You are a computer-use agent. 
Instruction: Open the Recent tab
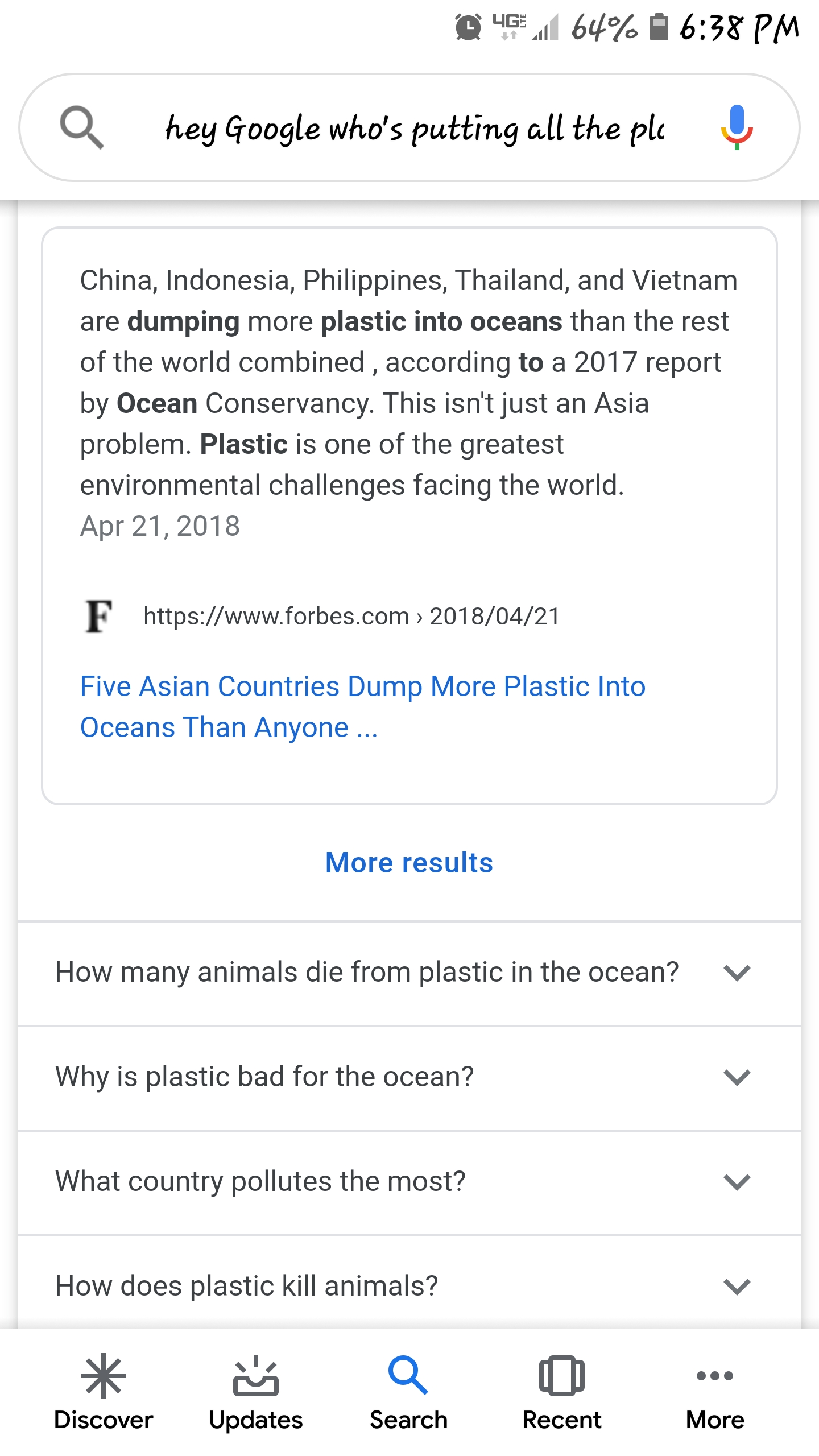pos(562,1393)
